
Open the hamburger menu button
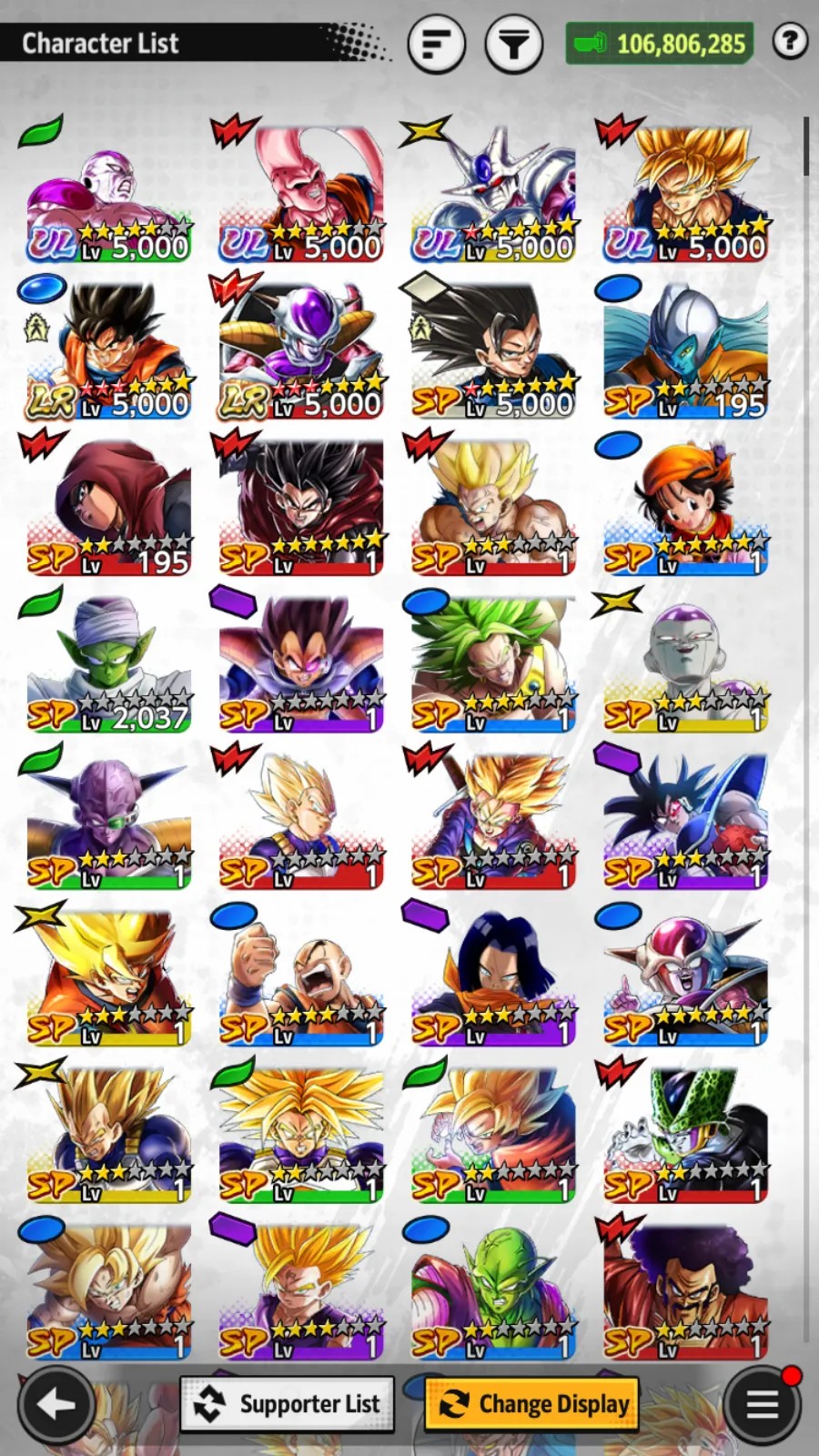tap(763, 1406)
